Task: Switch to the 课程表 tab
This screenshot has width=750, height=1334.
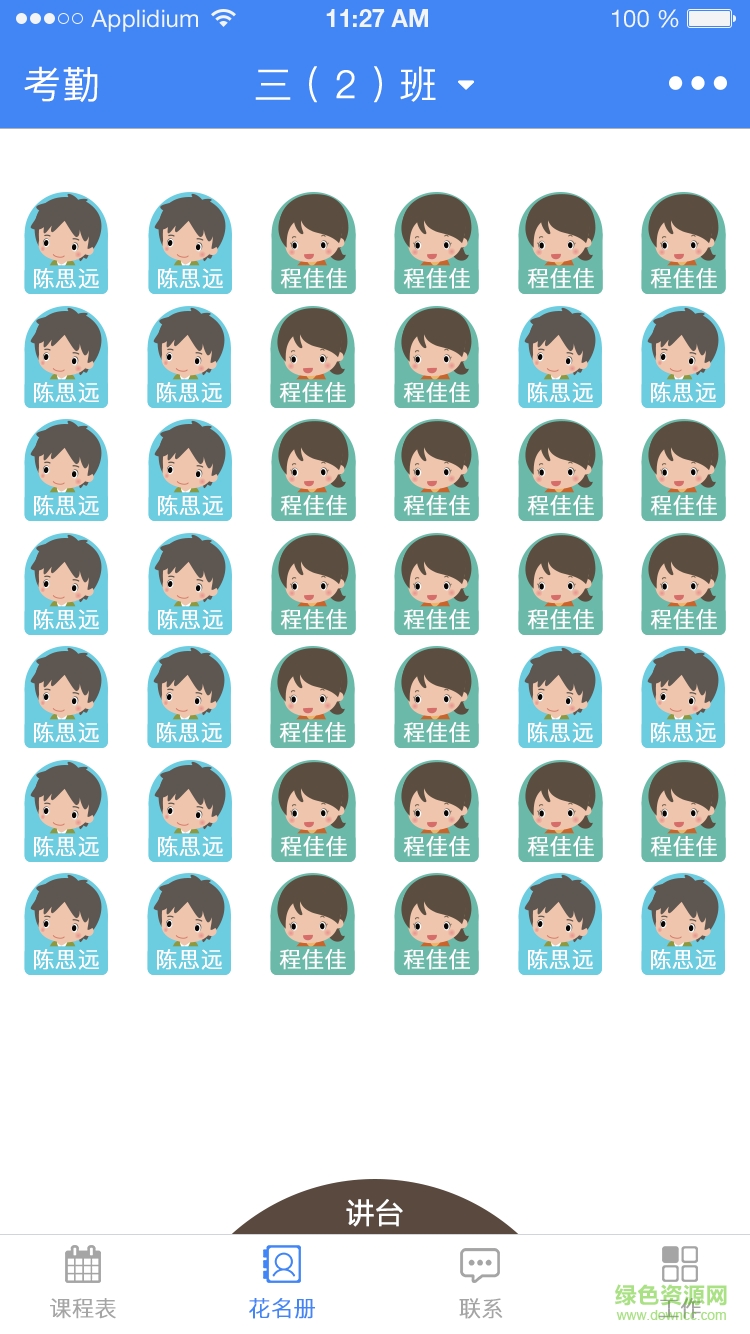Action: pyautogui.click(x=83, y=1282)
